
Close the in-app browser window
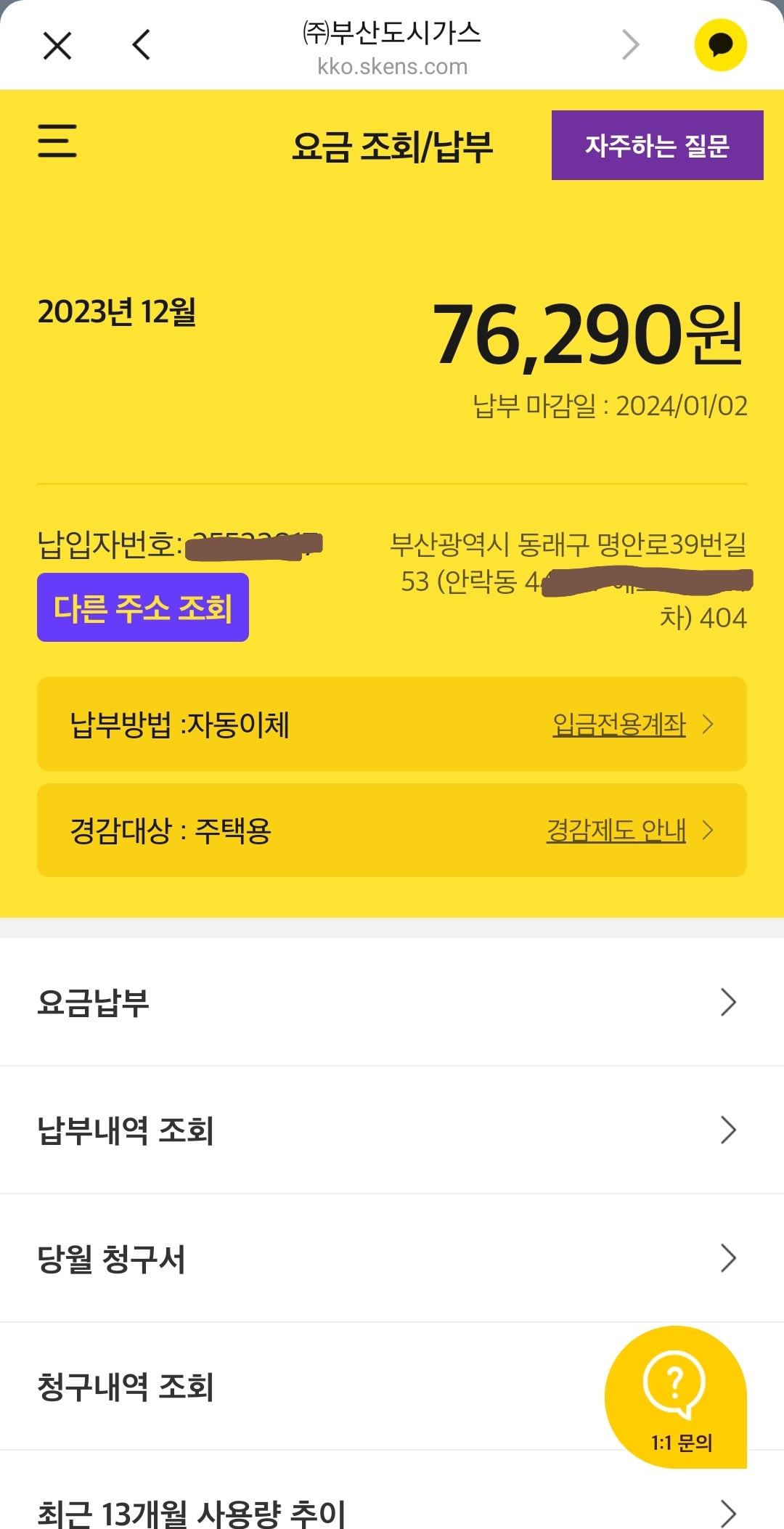coord(57,45)
